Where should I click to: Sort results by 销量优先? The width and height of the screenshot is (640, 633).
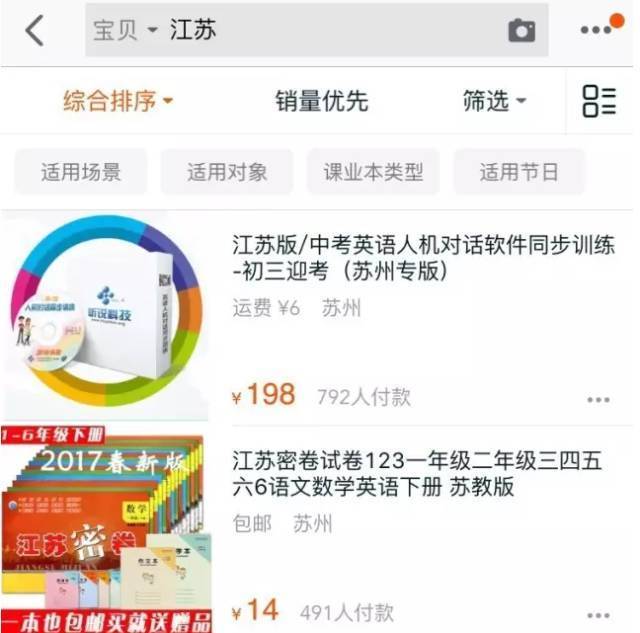point(322,101)
